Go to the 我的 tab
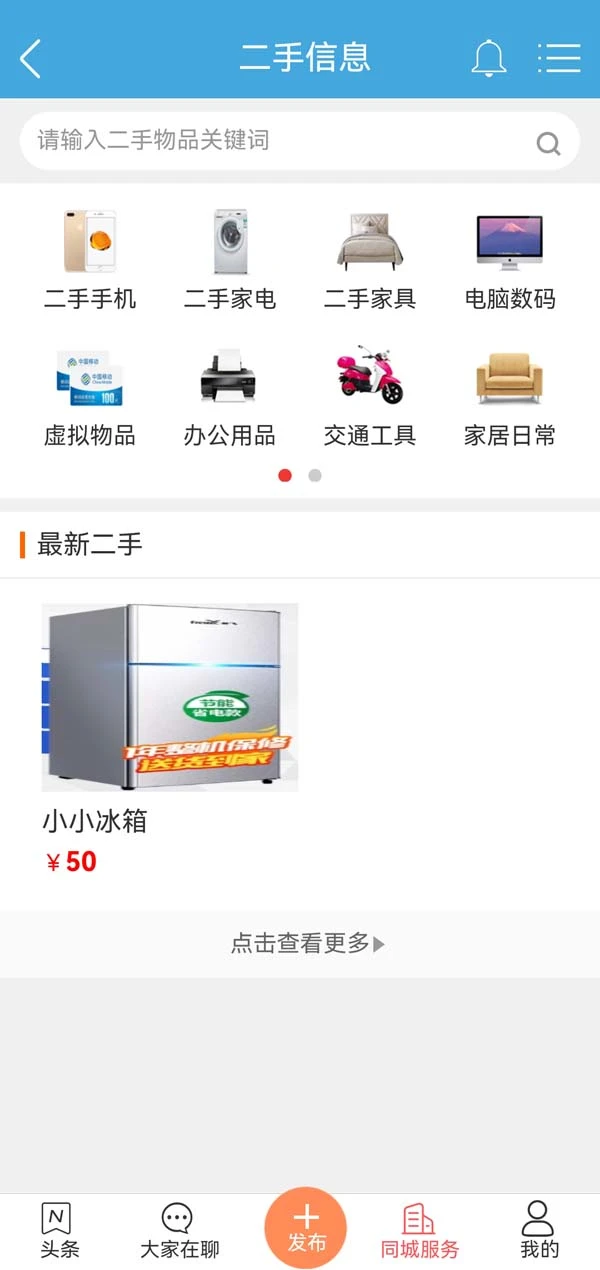Image resolution: width=600 pixels, height=1270 pixels. 539,1230
